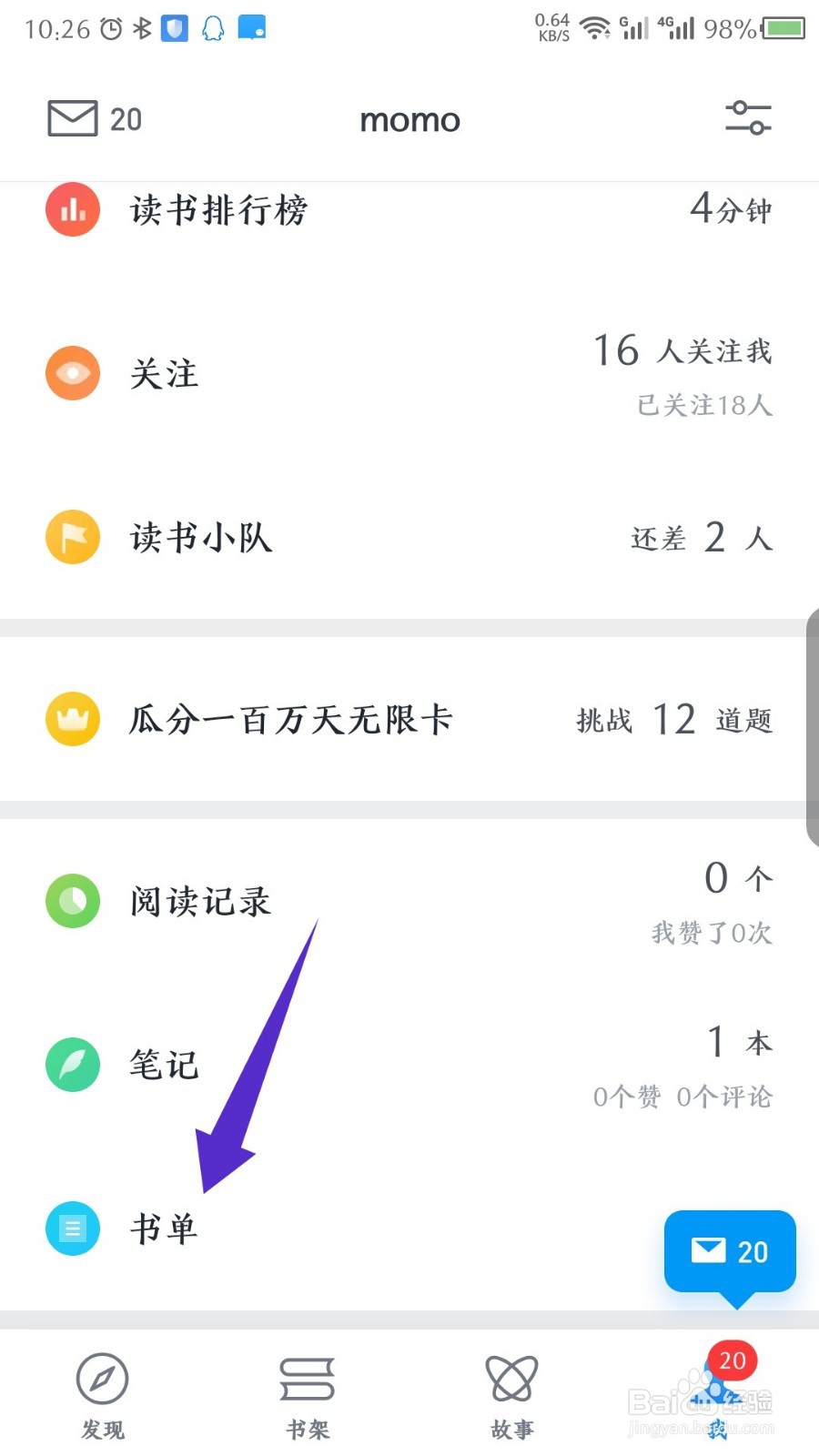The height and width of the screenshot is (1456, 819).
Task: Click 还差 2 人 team status
Action: 701,538
